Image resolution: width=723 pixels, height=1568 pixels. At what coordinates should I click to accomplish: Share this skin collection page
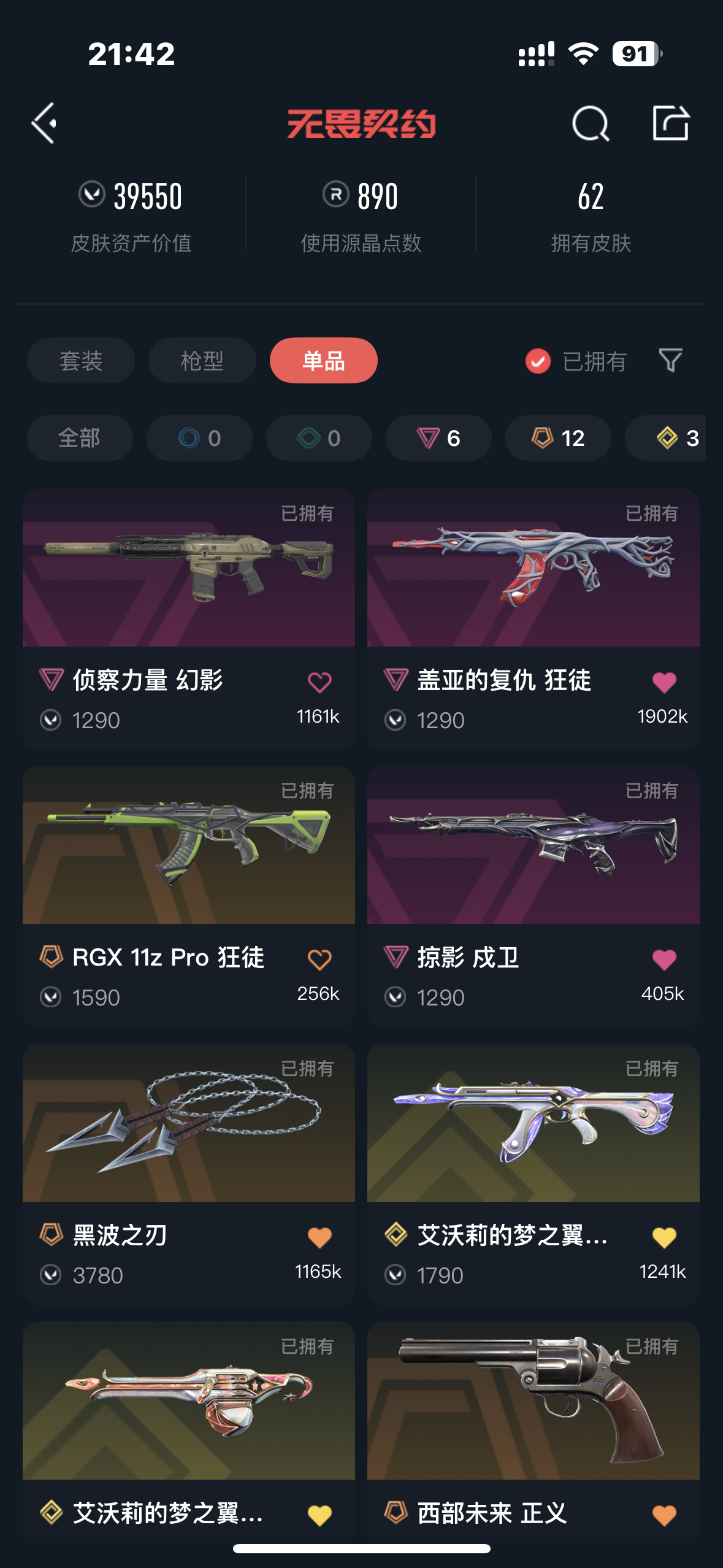coord(670,123)
